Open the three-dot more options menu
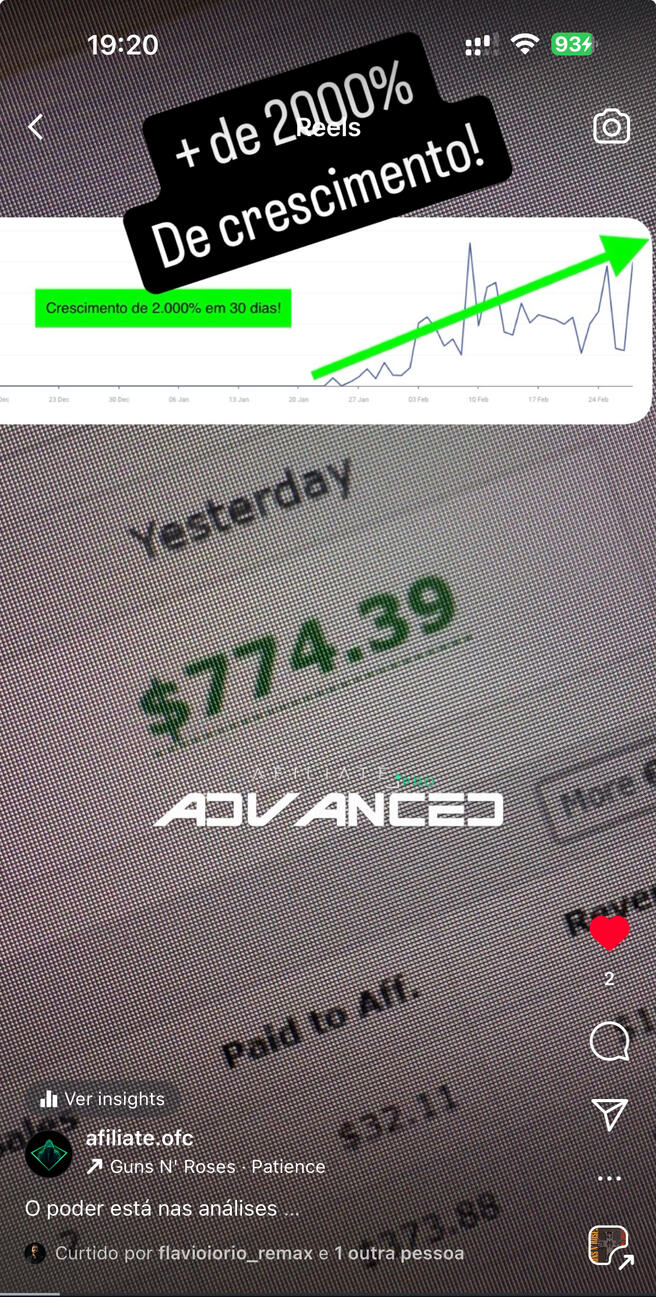656x1297 pixels. (x=609, y=1179)
